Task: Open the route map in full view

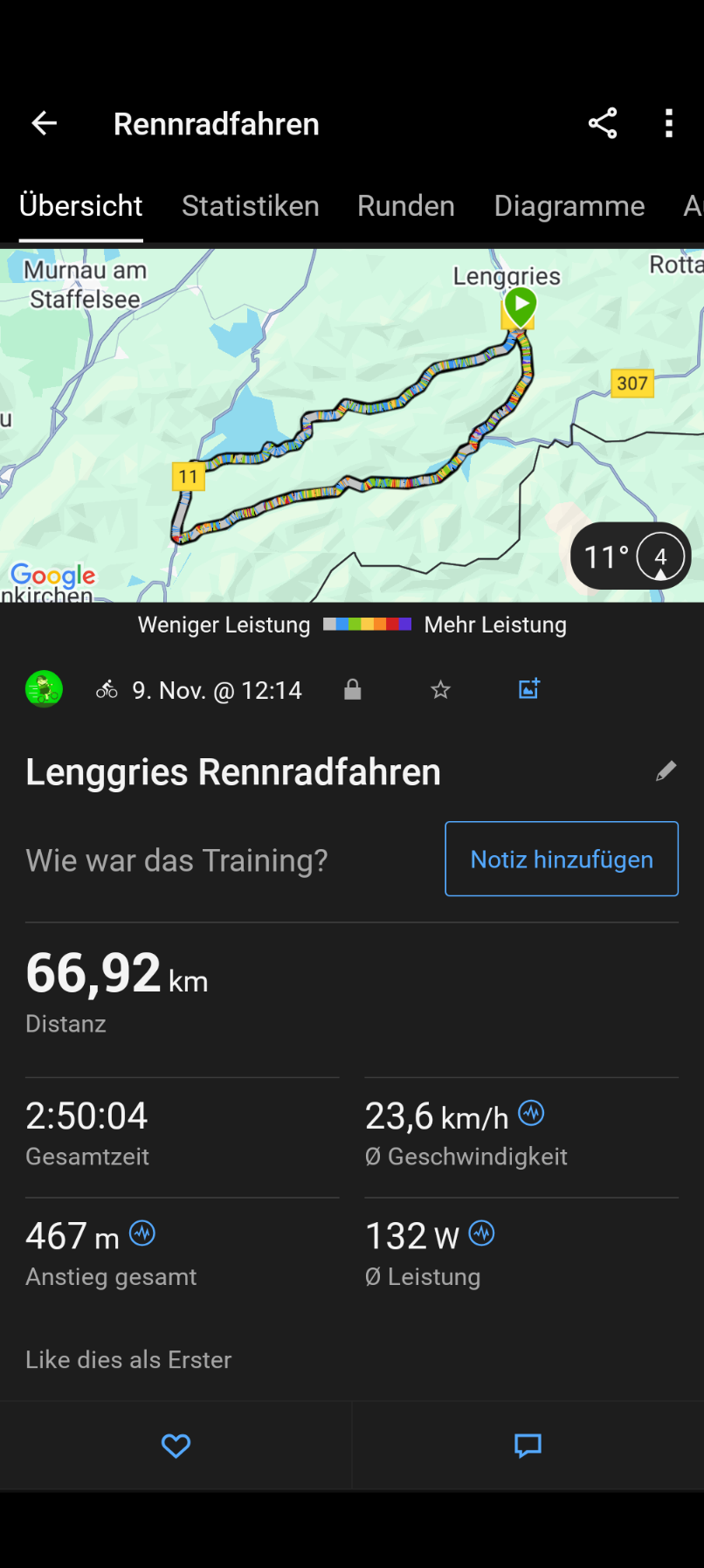Action: tap(352, 425)
